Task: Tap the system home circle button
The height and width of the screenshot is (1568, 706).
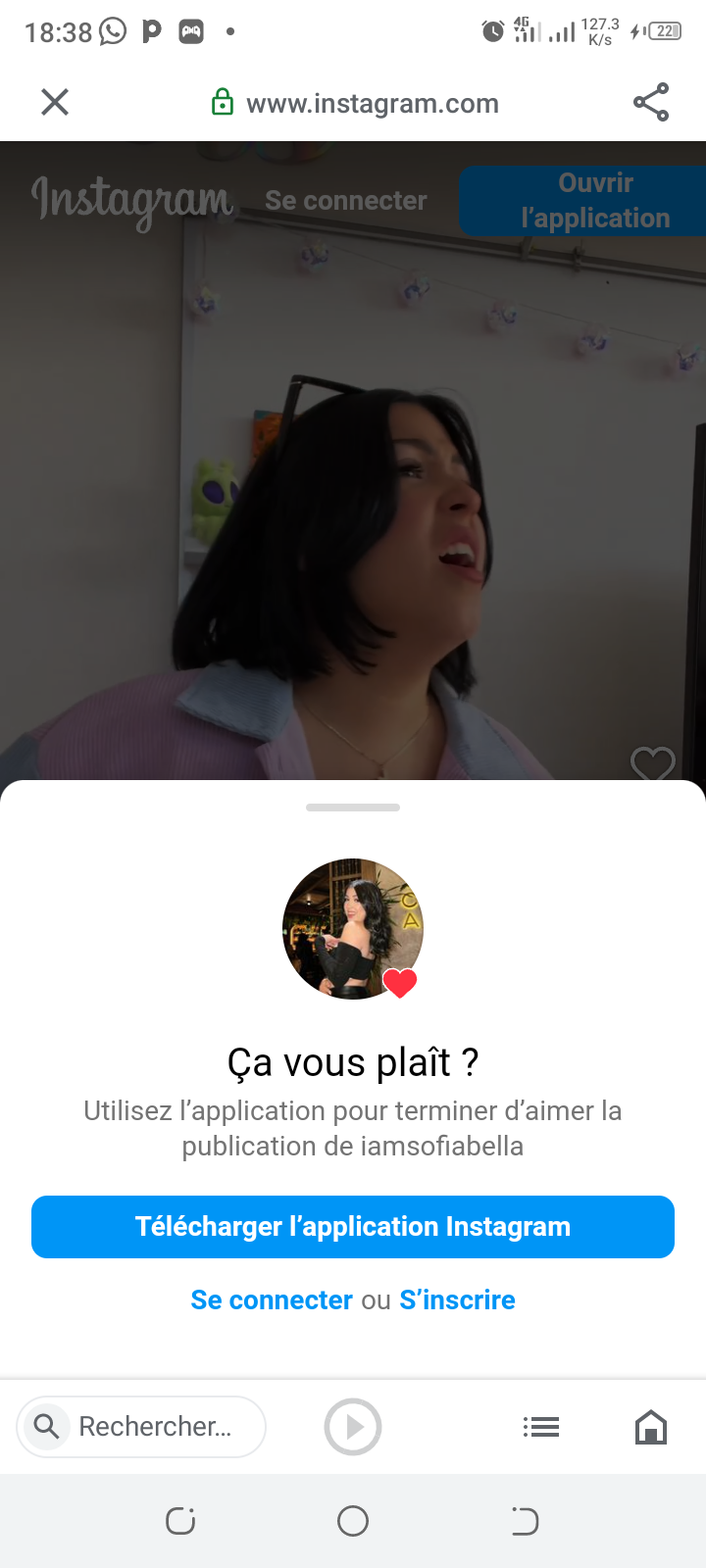Action: 353,1521
